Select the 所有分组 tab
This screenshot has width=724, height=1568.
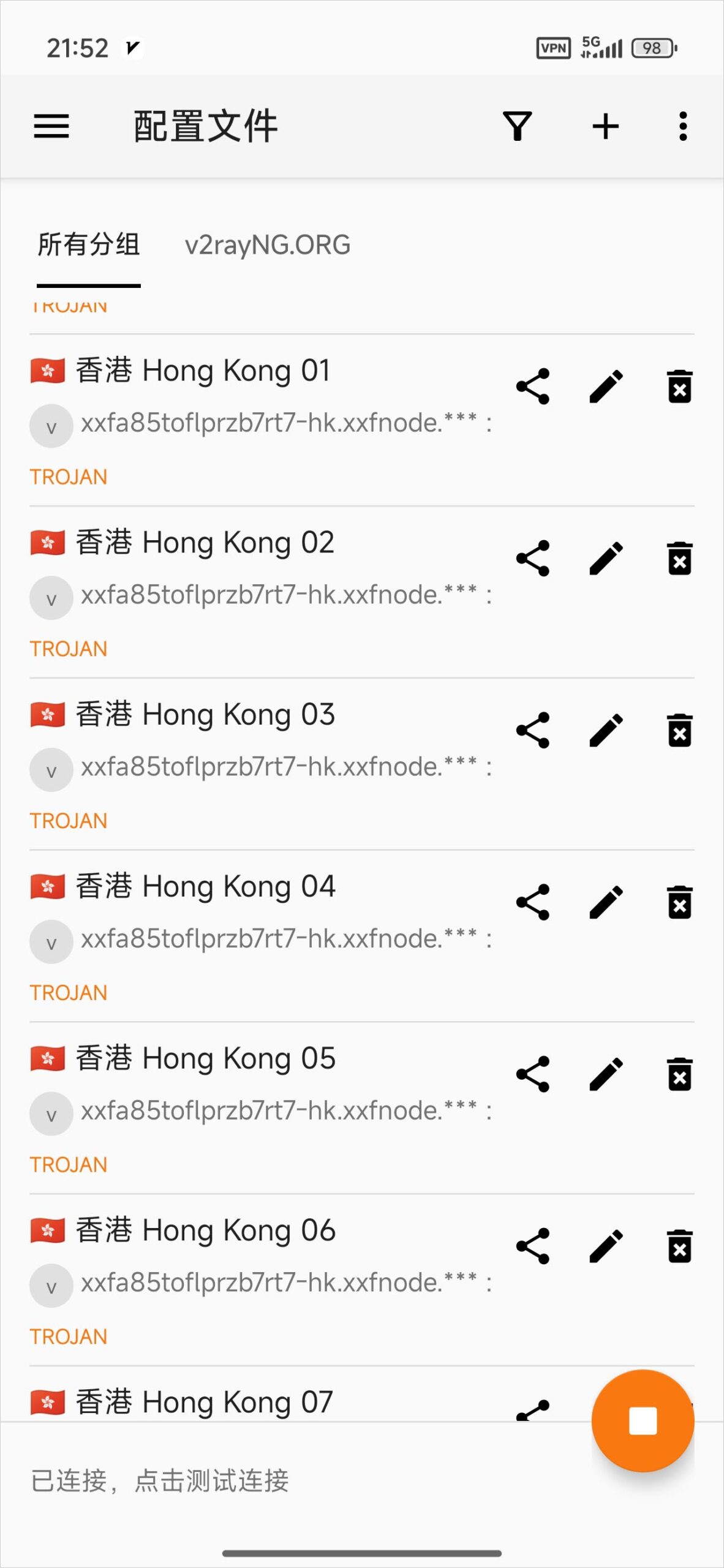(x=89, y=245)
